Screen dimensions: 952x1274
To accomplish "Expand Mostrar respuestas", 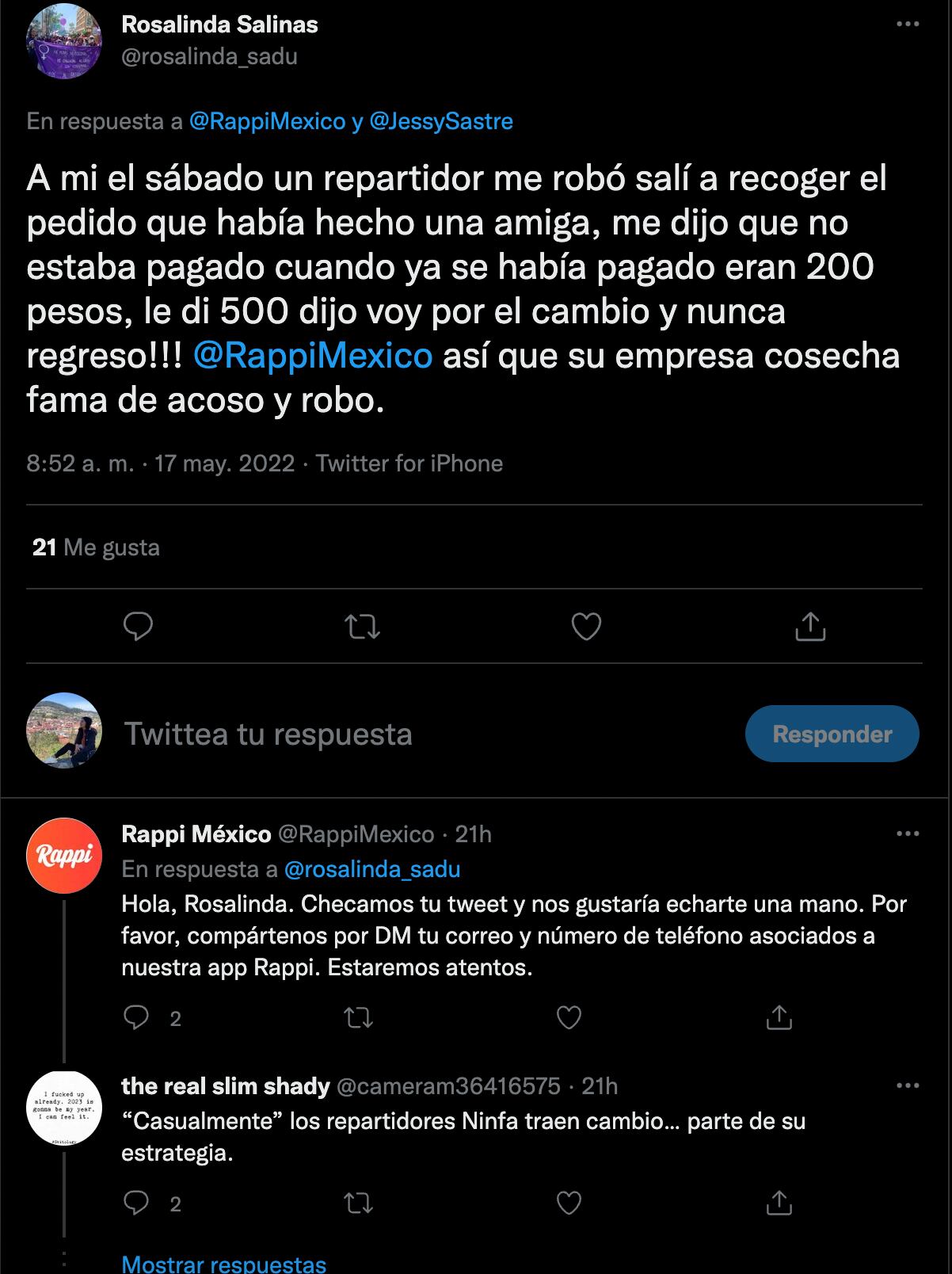I will tap(224, 1264).
